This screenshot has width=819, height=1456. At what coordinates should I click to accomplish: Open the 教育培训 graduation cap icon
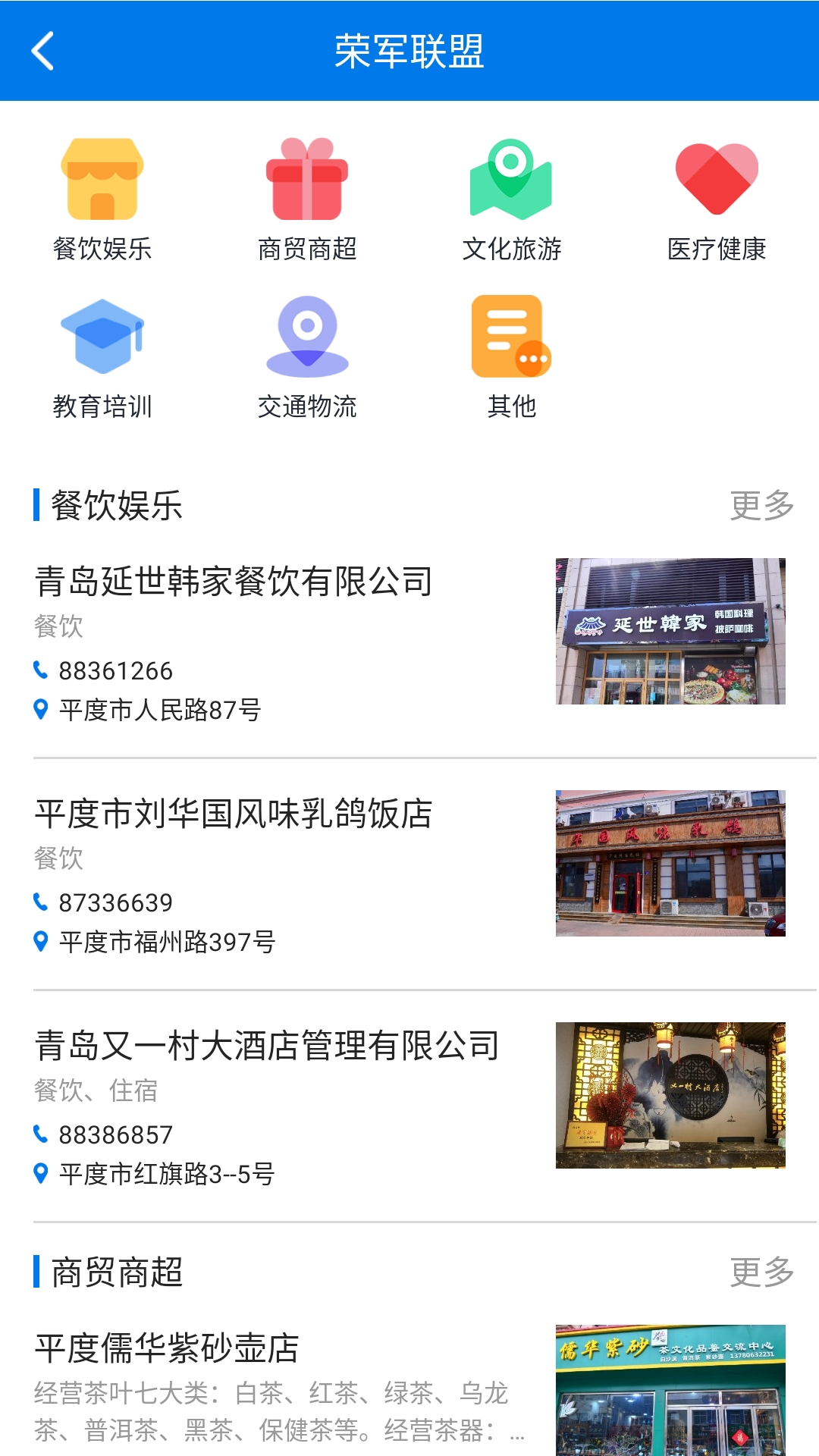pos(102,337)
